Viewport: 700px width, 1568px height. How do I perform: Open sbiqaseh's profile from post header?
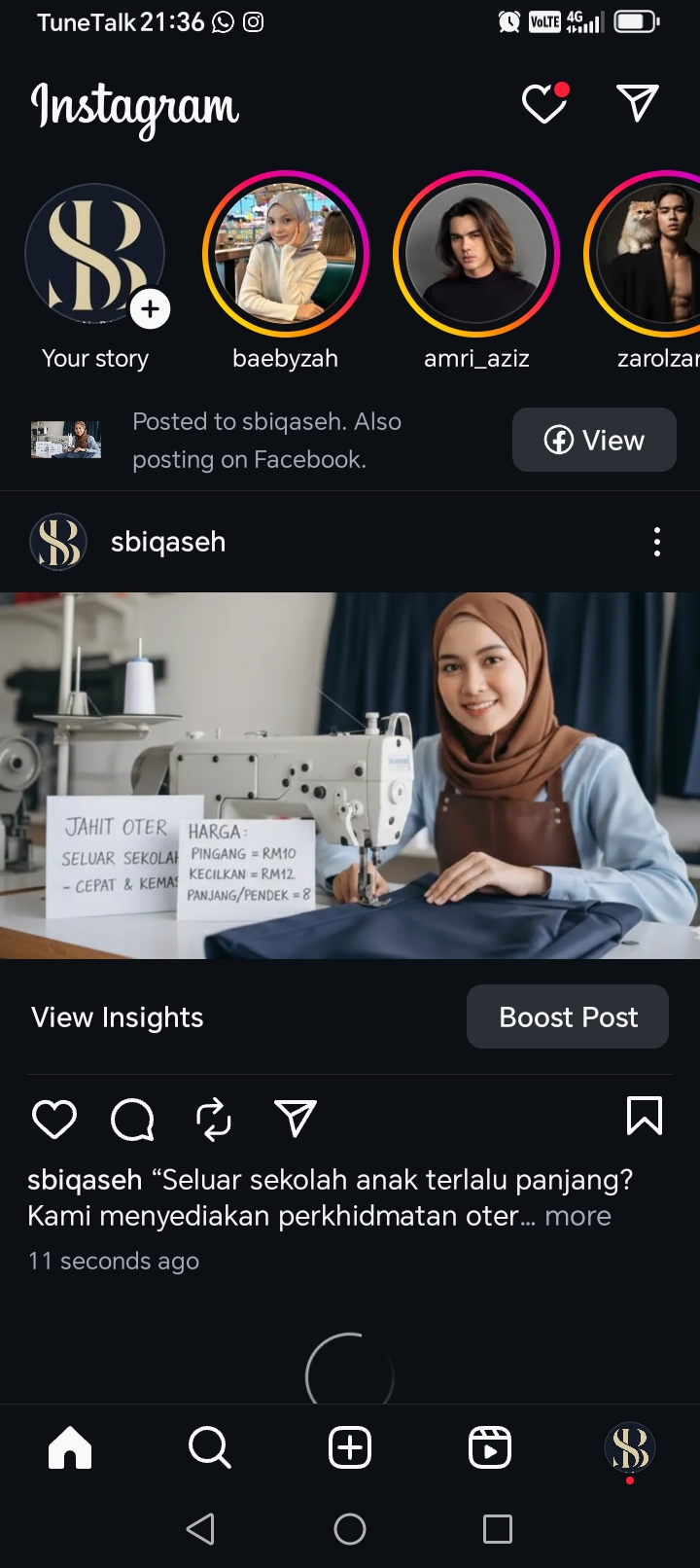(x=167, y=542)
